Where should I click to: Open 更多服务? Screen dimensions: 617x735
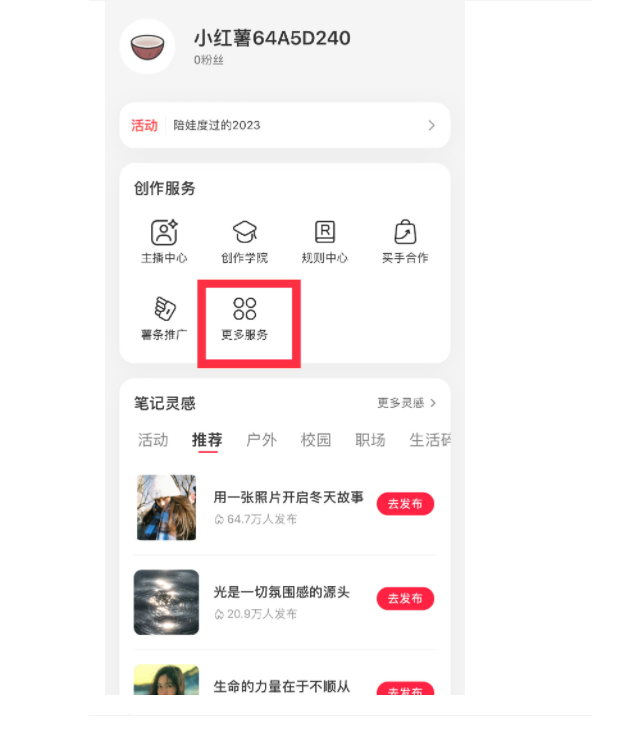245,318
